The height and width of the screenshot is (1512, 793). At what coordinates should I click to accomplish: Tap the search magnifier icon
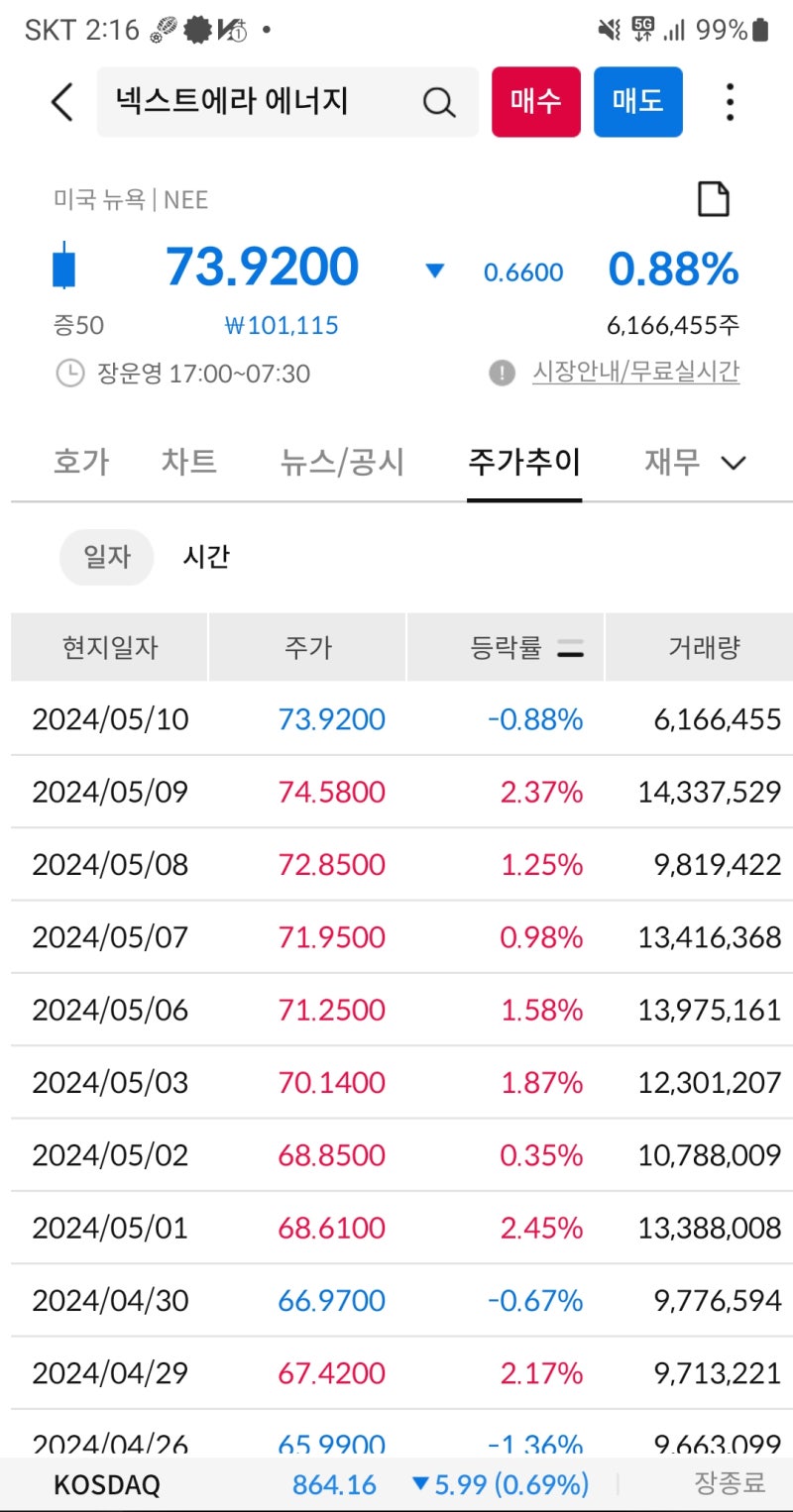439,100
